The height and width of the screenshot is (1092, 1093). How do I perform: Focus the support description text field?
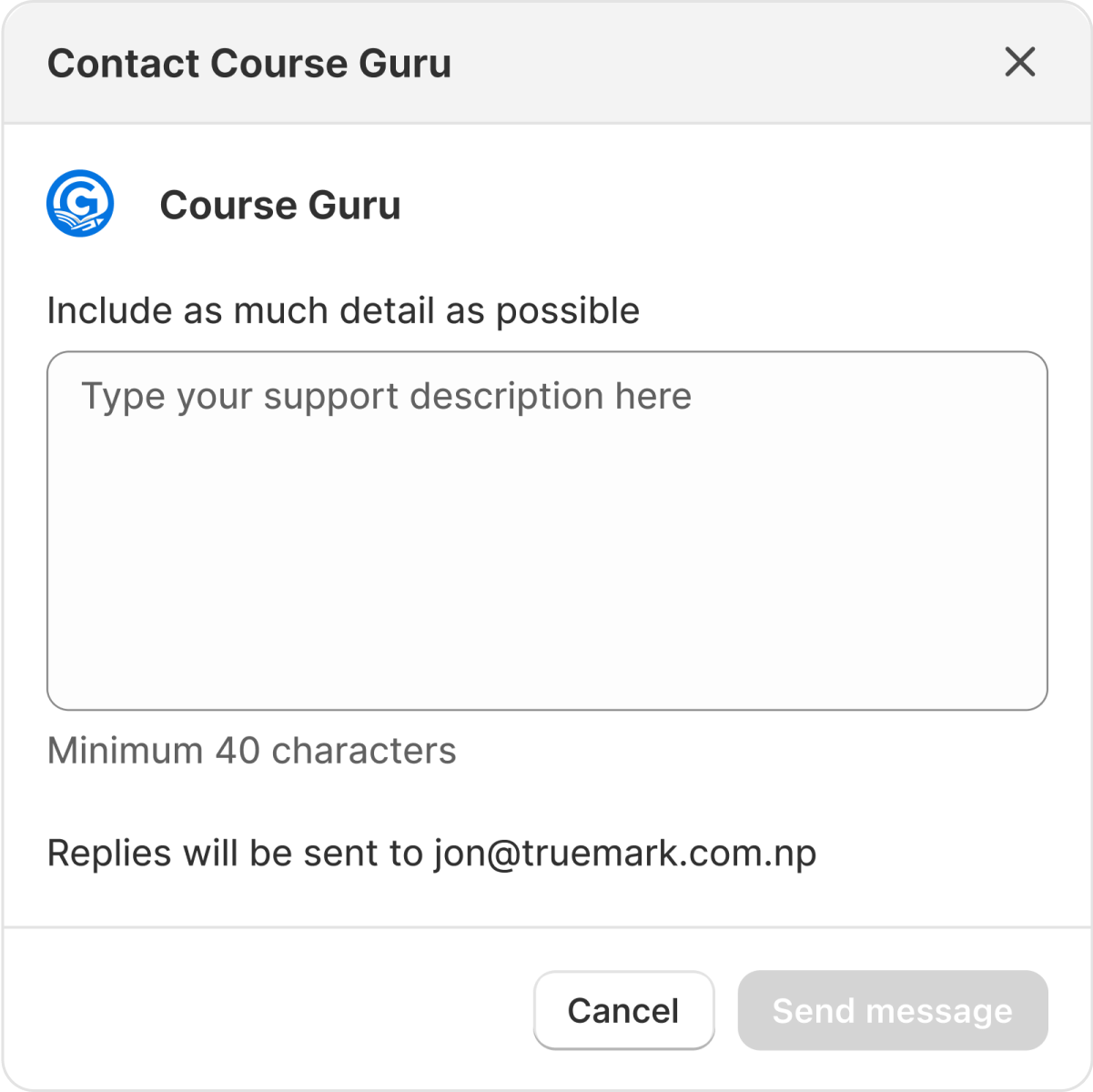click(x=546, y=531)
